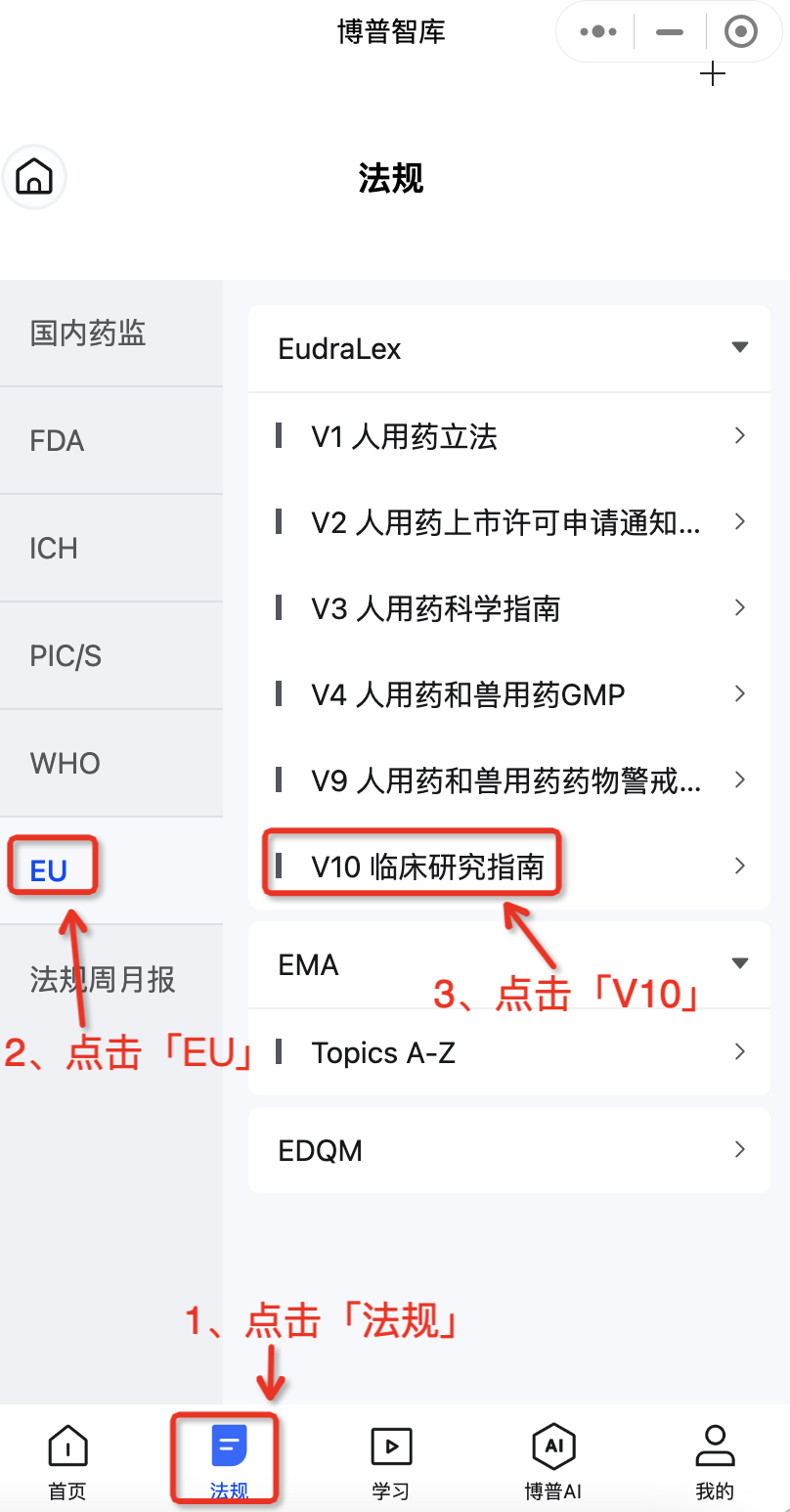Select the 国内药监 category
The image size is (790, 1512).
88,334
